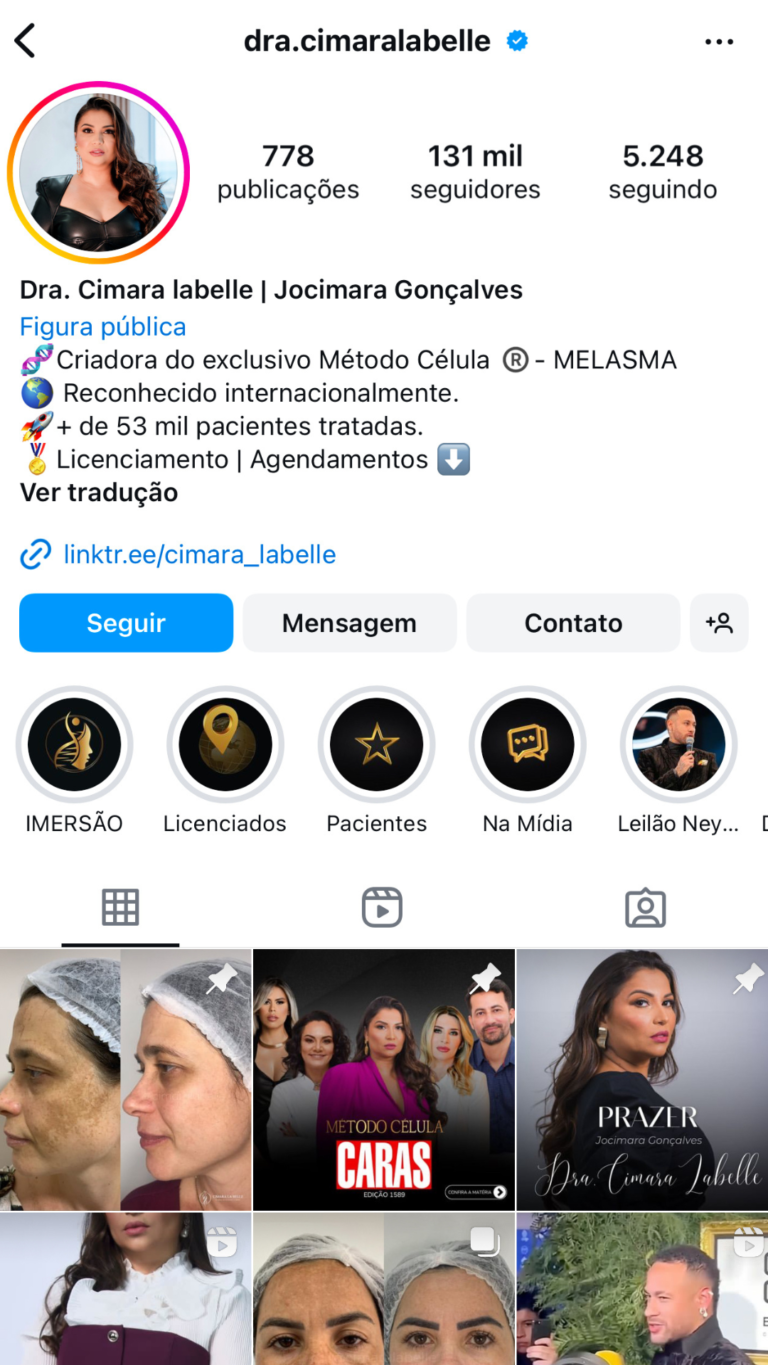This screenshot has width=768, height=1365.
Task: Open the Leilão Ney... story highlight
Action: [x=678, y=745]
